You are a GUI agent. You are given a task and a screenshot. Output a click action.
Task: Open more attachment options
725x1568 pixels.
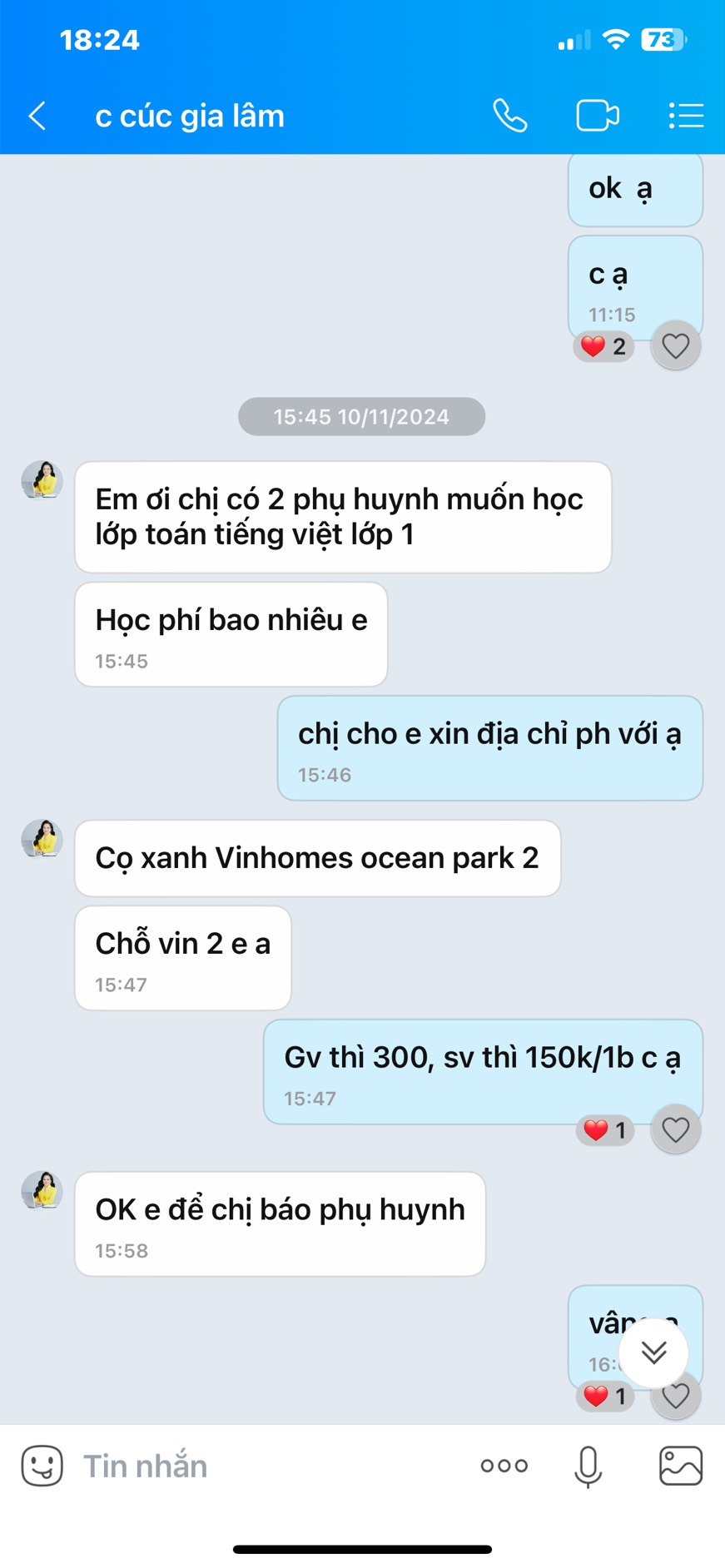(504, 1466)
